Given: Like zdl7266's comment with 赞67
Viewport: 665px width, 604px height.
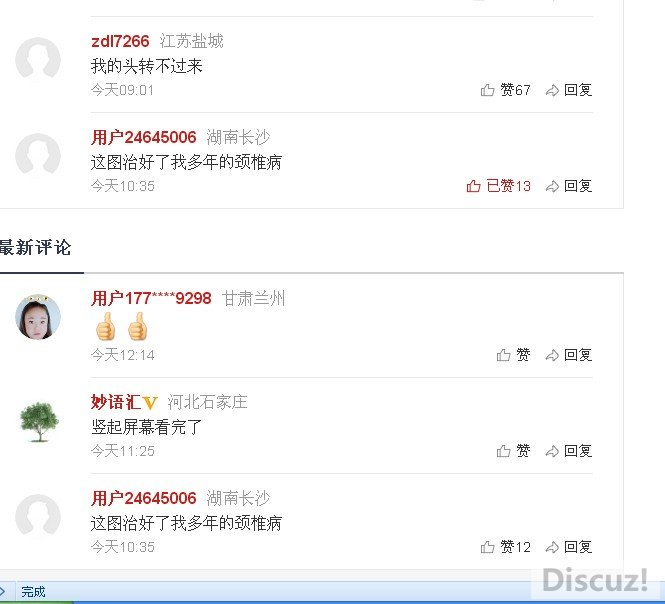Looking at the screenshot, I should tap(506, 90).
